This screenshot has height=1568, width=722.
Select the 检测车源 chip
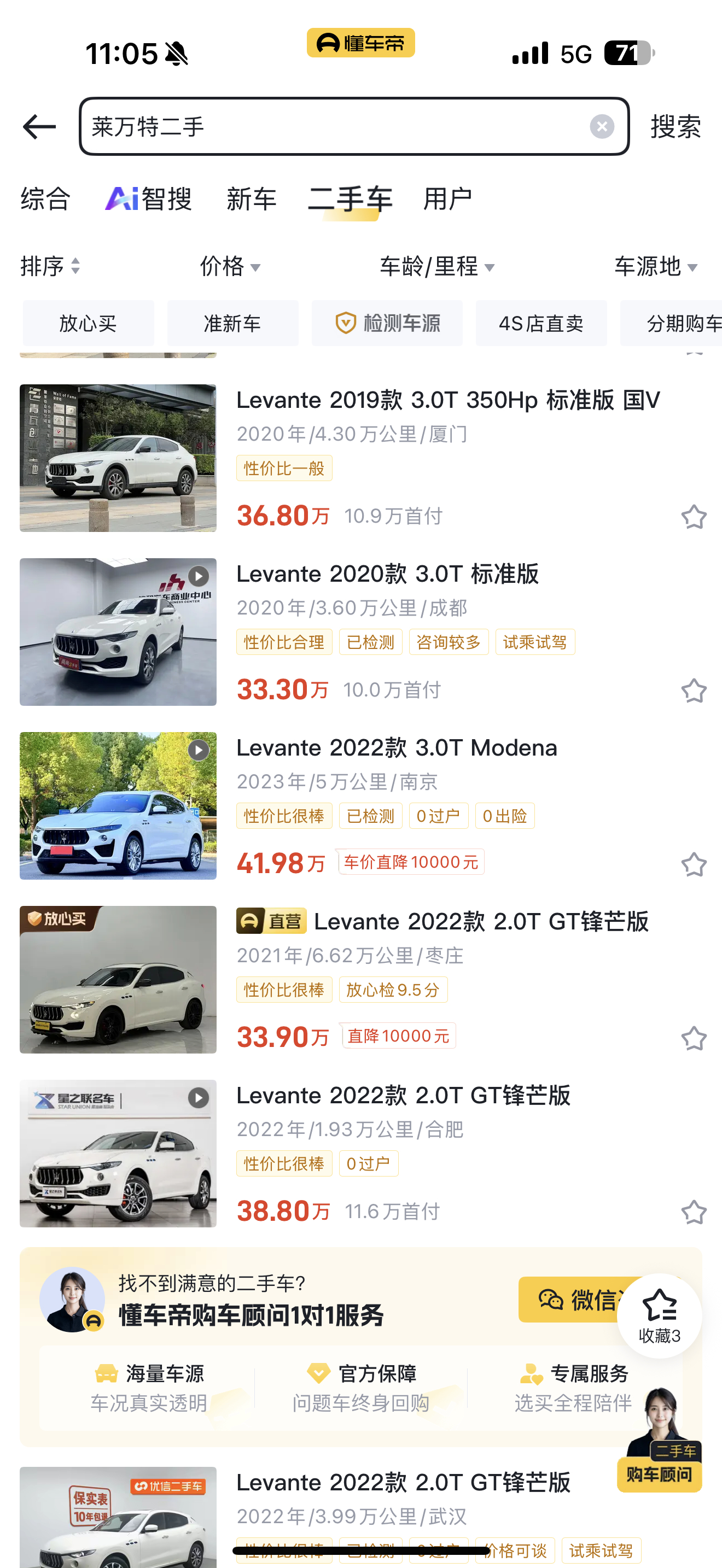tap(387, 323)
